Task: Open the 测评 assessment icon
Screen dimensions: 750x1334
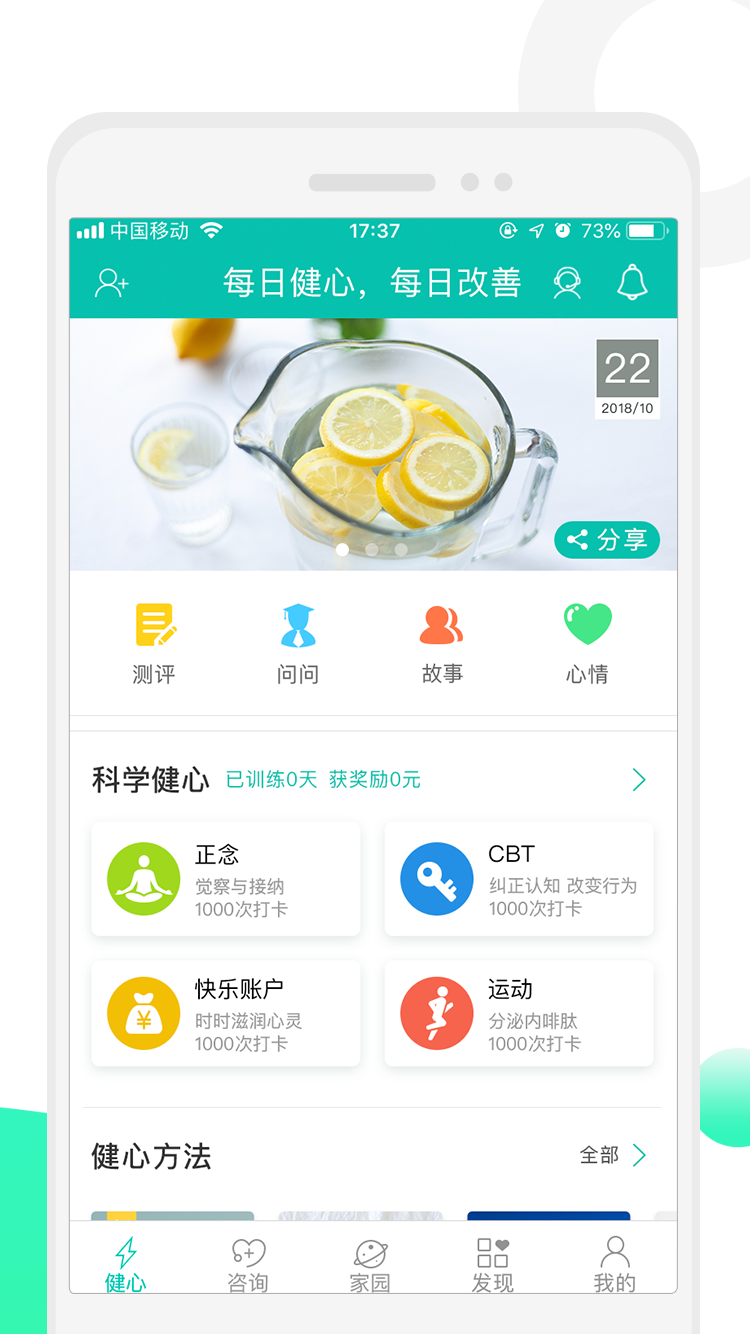Action: pos(154,625)
